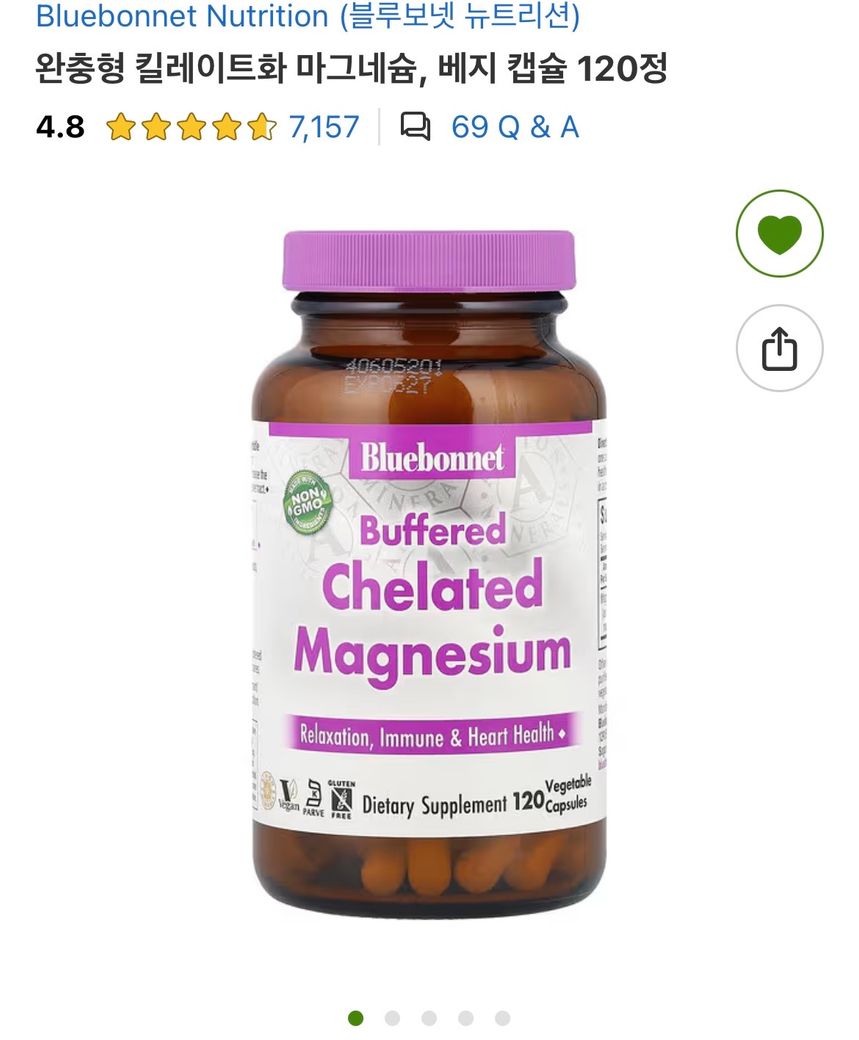Add product to wishlist with heart icon
The image size is (859, 1040).
pos(779,234)
